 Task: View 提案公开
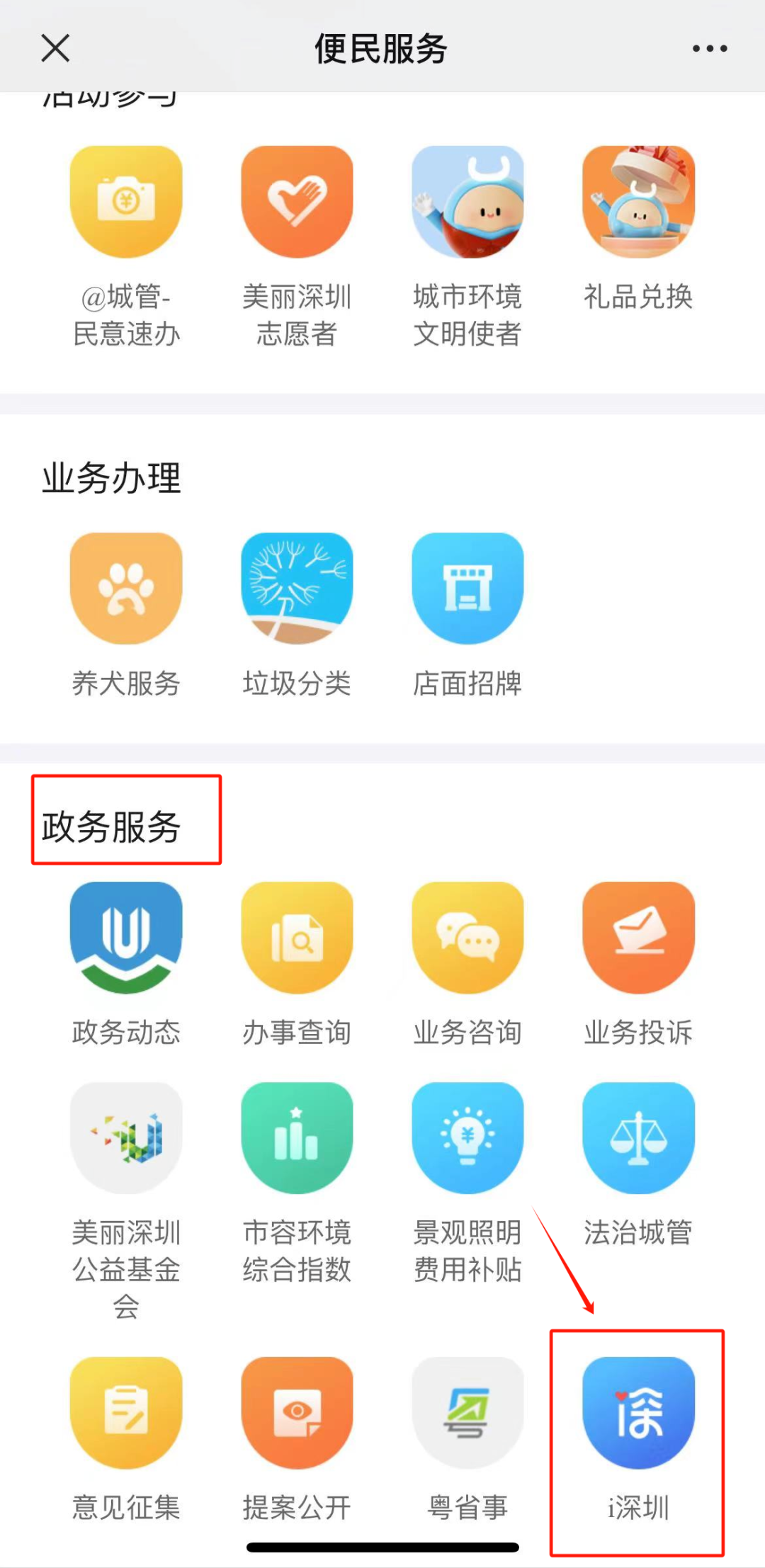tap(297, 1413)
